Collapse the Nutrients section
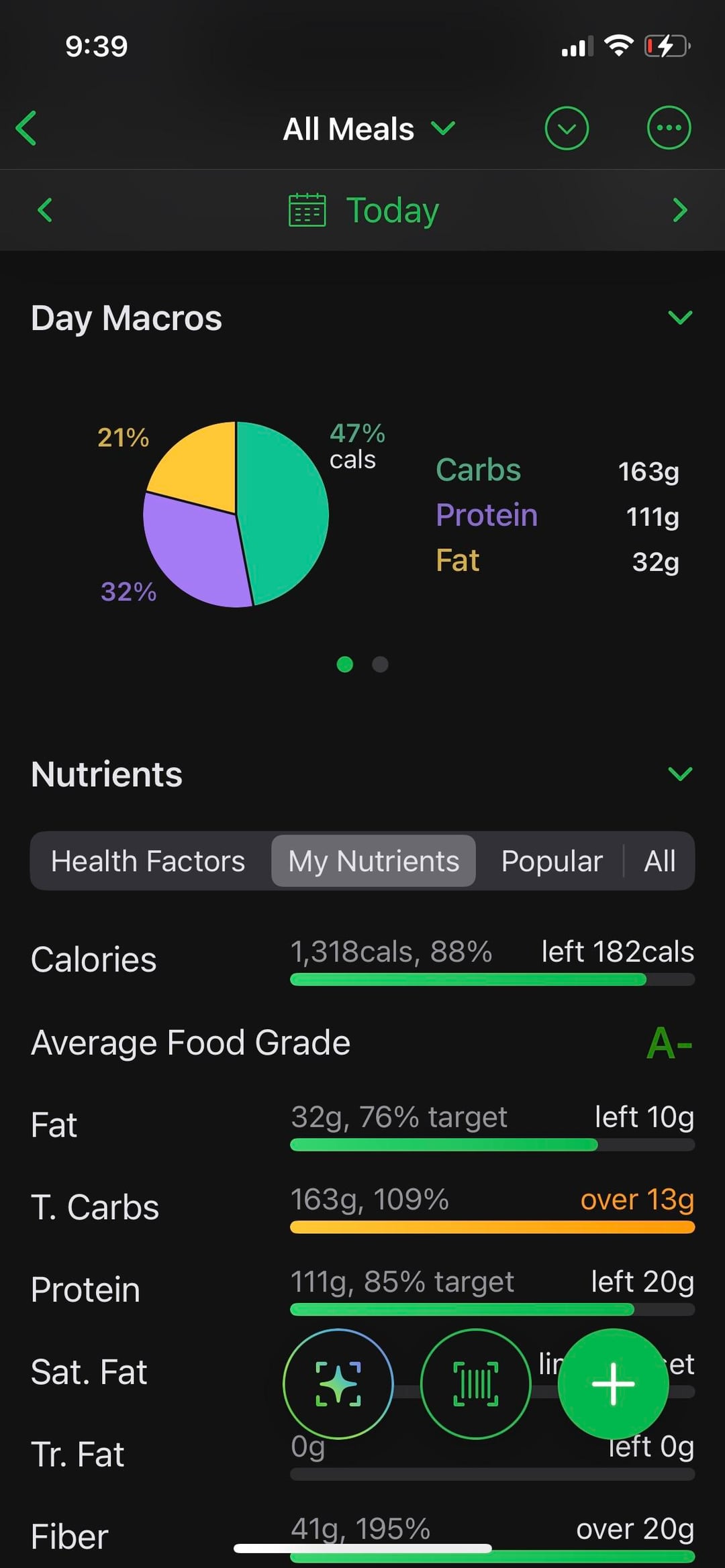725x1568 pixels. click(680, 774)
